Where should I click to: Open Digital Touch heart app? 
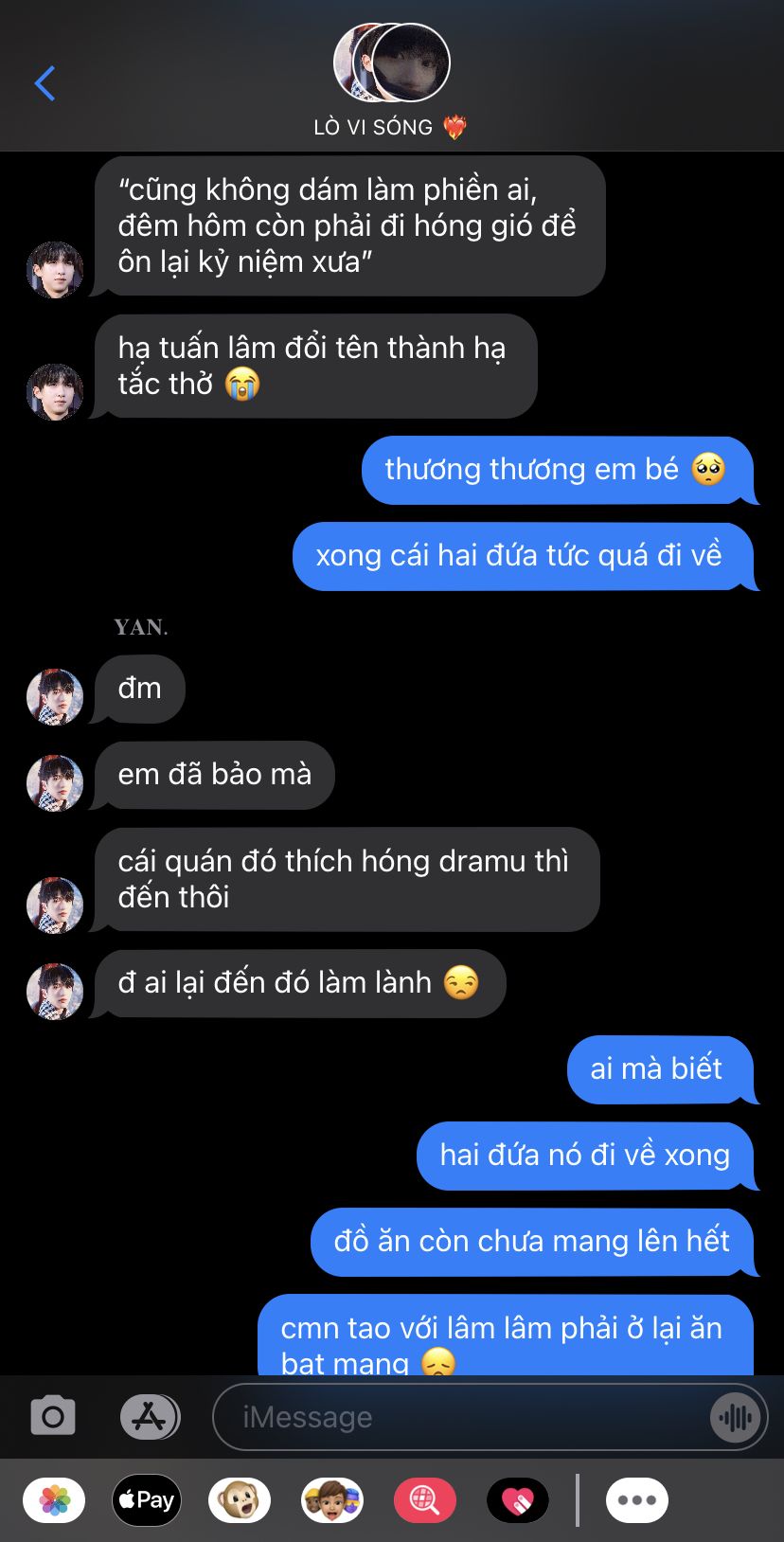pos(518,1500)
